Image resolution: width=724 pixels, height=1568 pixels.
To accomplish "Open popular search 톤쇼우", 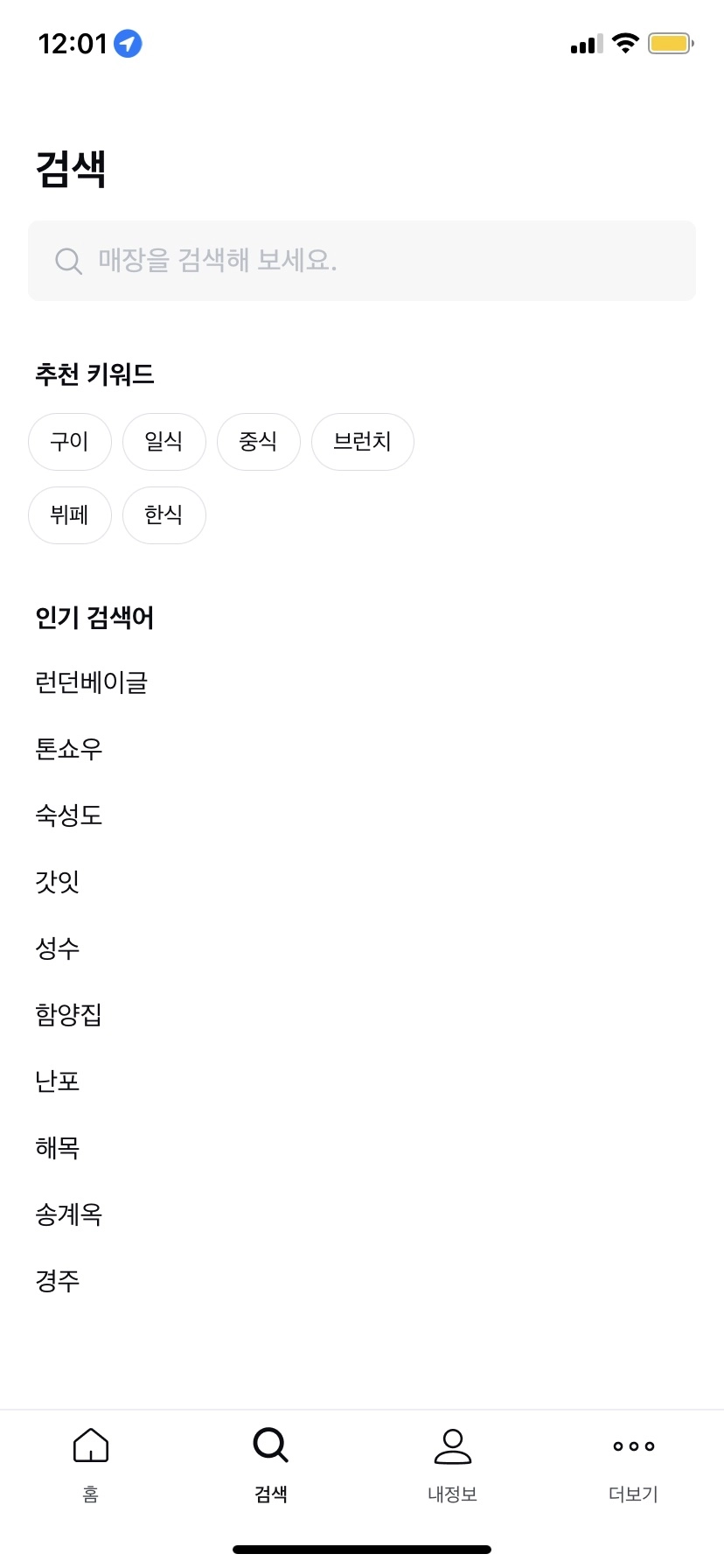I will click(69, 749).
